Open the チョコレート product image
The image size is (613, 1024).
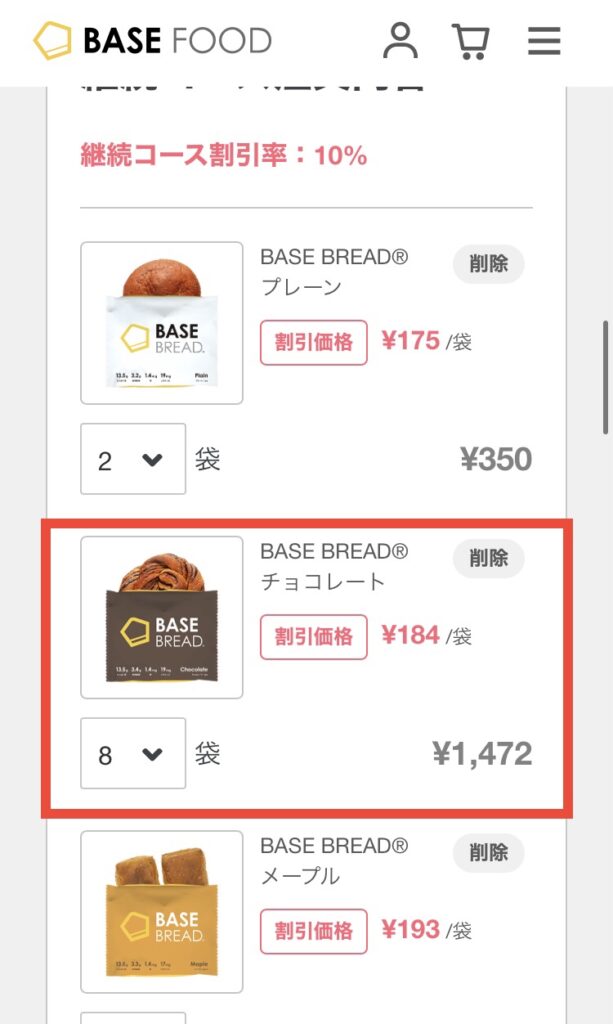tap(162, 618)
